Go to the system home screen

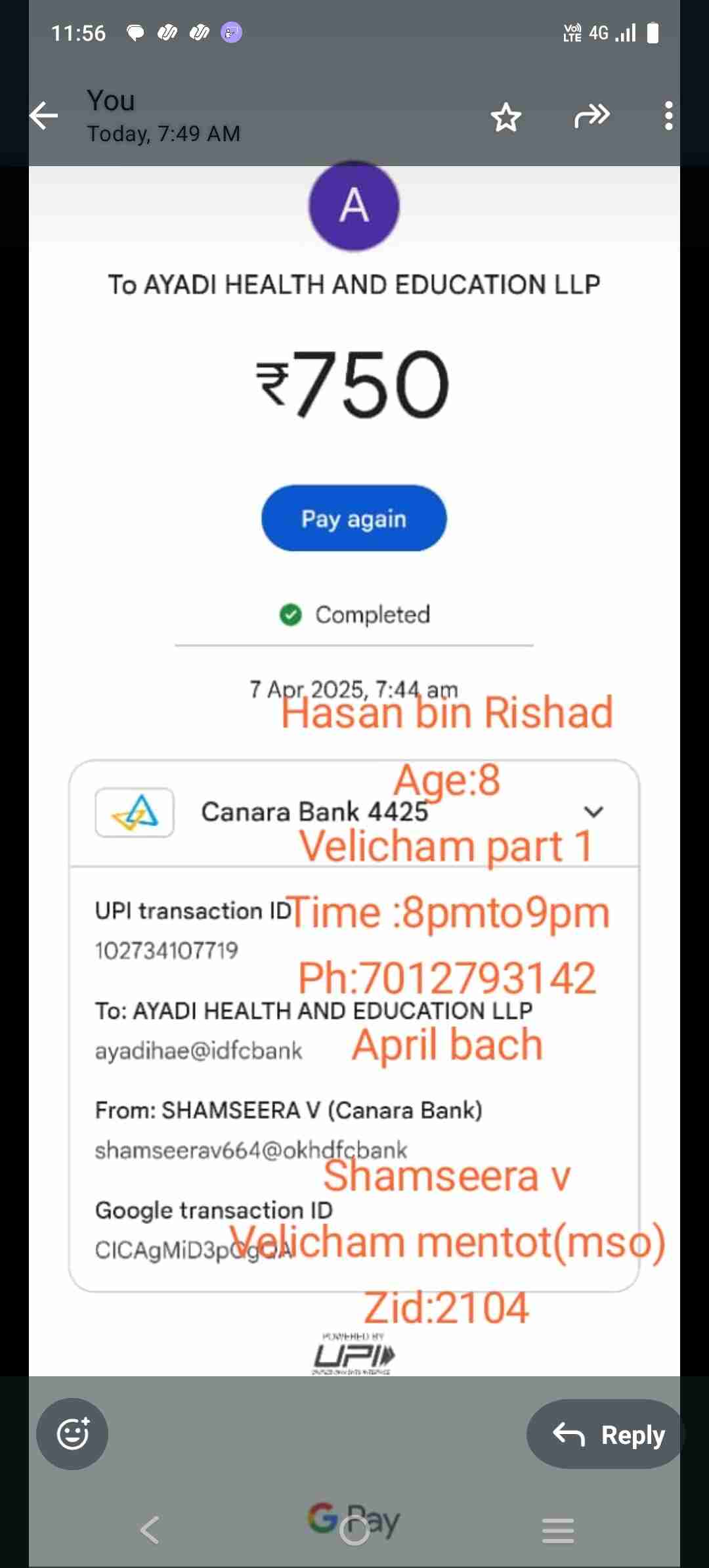[x=354, y=1531]
